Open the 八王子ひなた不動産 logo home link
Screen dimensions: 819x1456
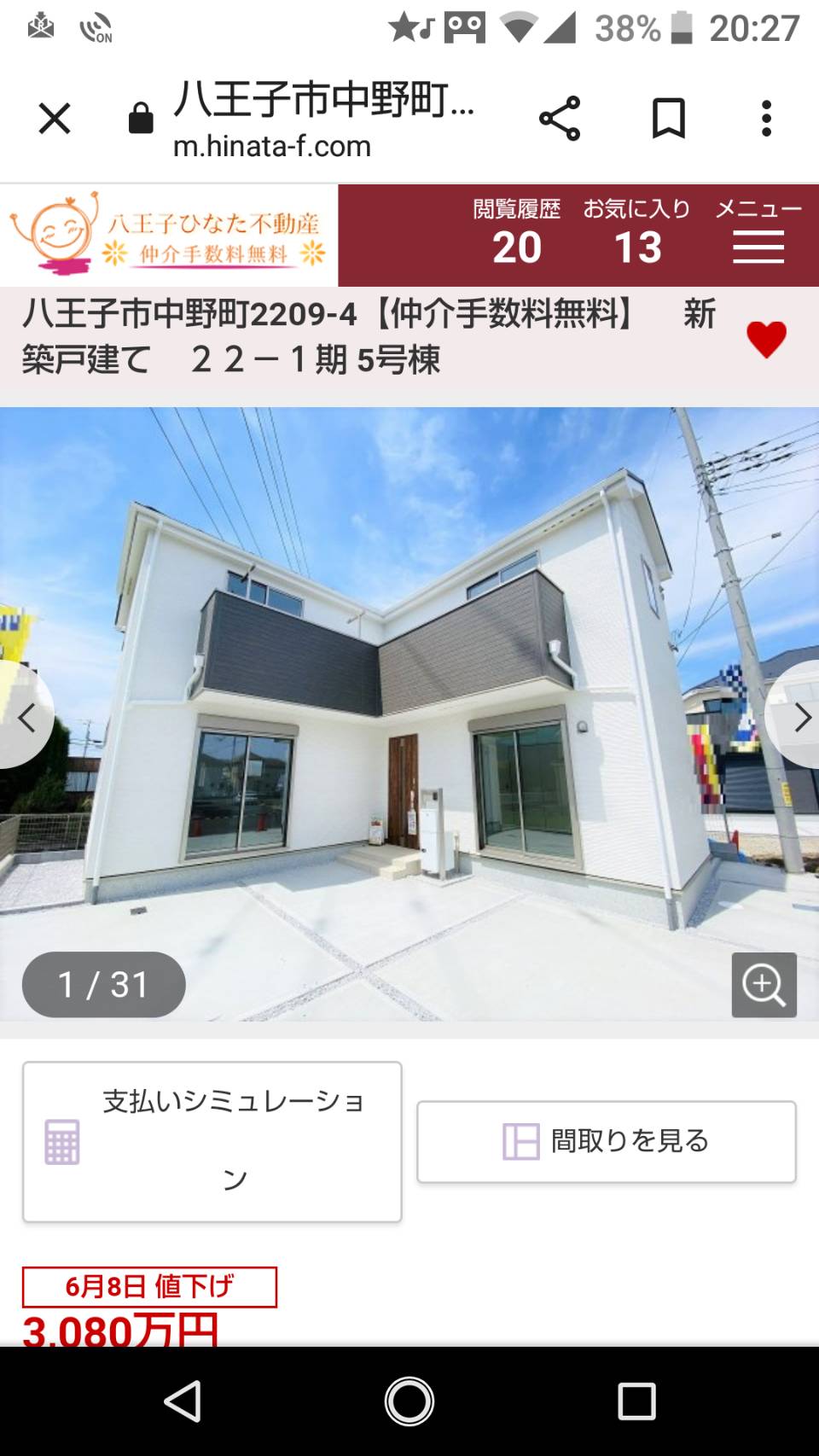(x=169, y=235)
